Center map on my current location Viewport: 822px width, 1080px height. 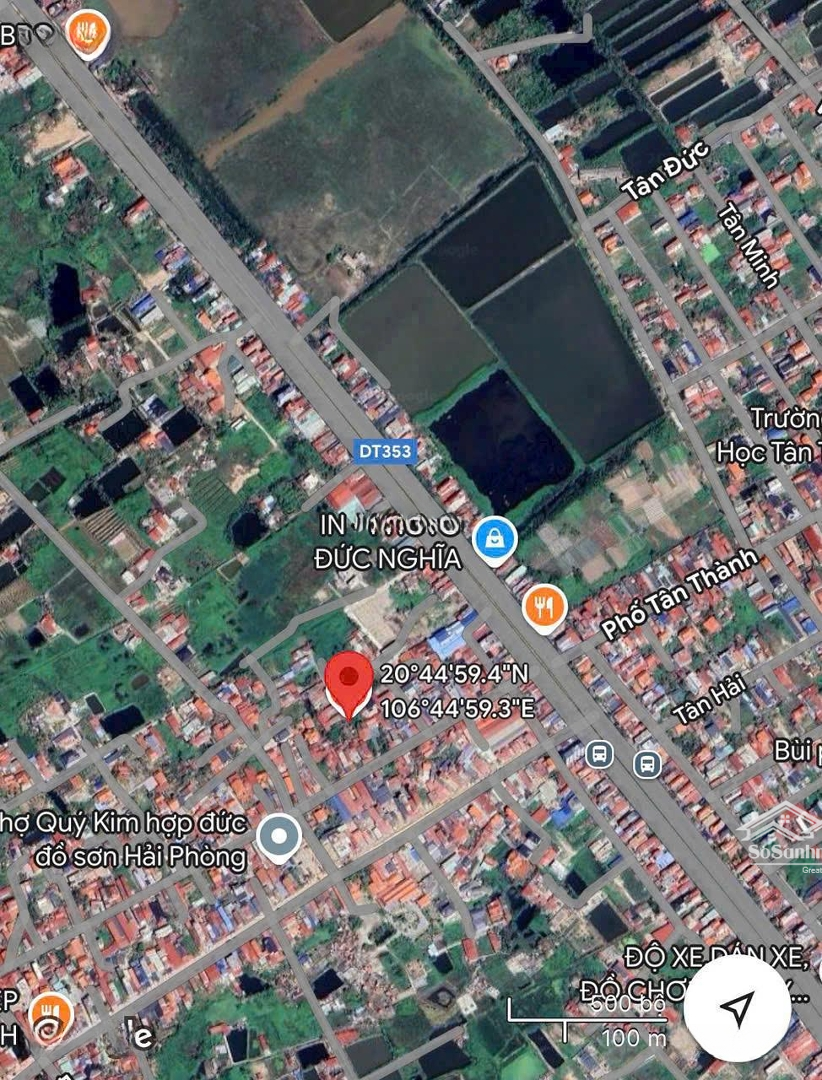click(737, 1008)
